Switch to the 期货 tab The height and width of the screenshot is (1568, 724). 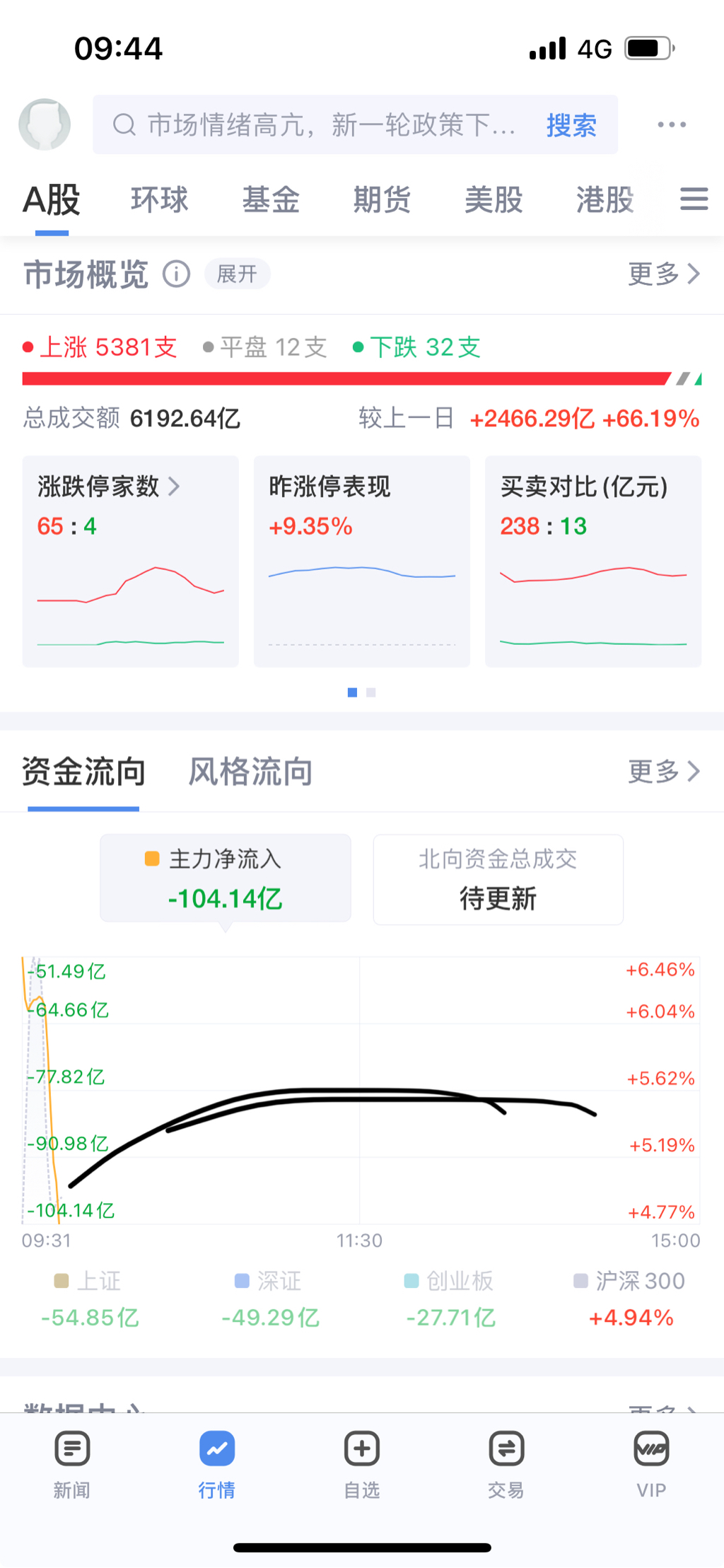click(x=382, y=200)
